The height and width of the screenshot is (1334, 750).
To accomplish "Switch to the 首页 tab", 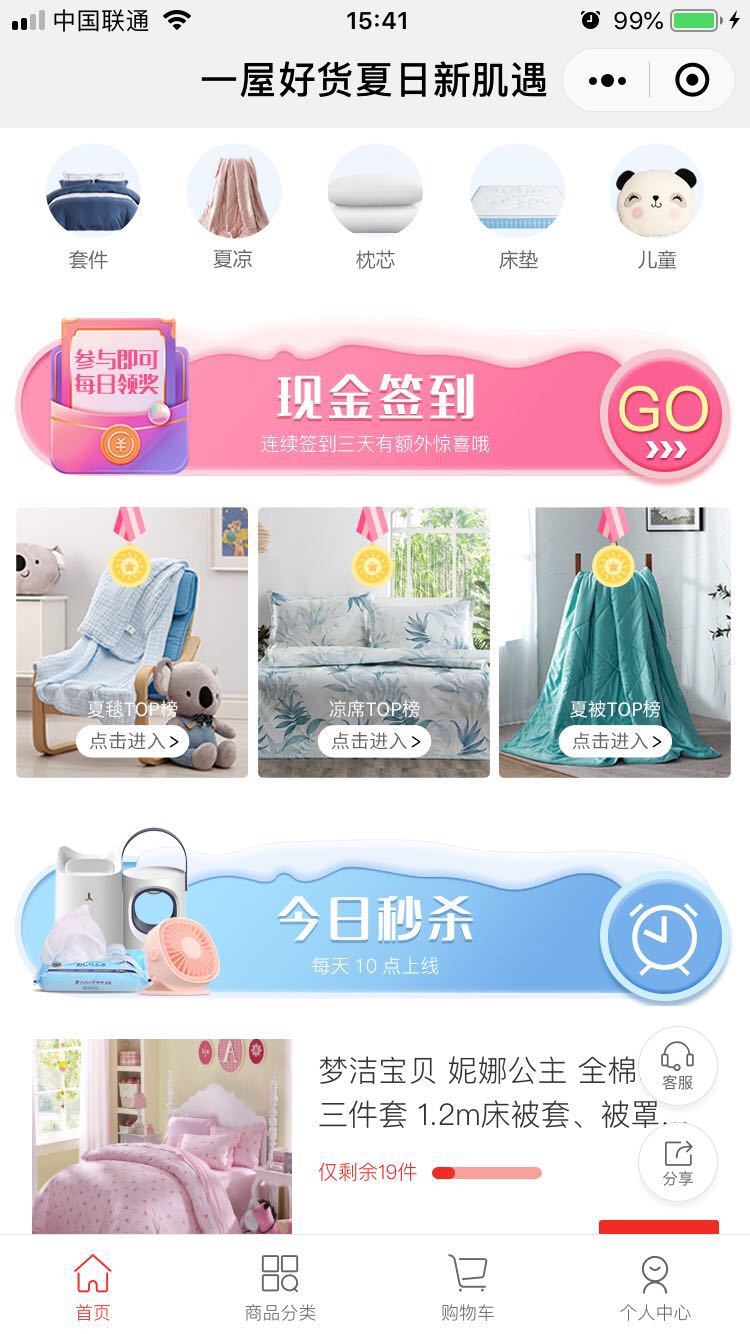I will click(93, 1288).
